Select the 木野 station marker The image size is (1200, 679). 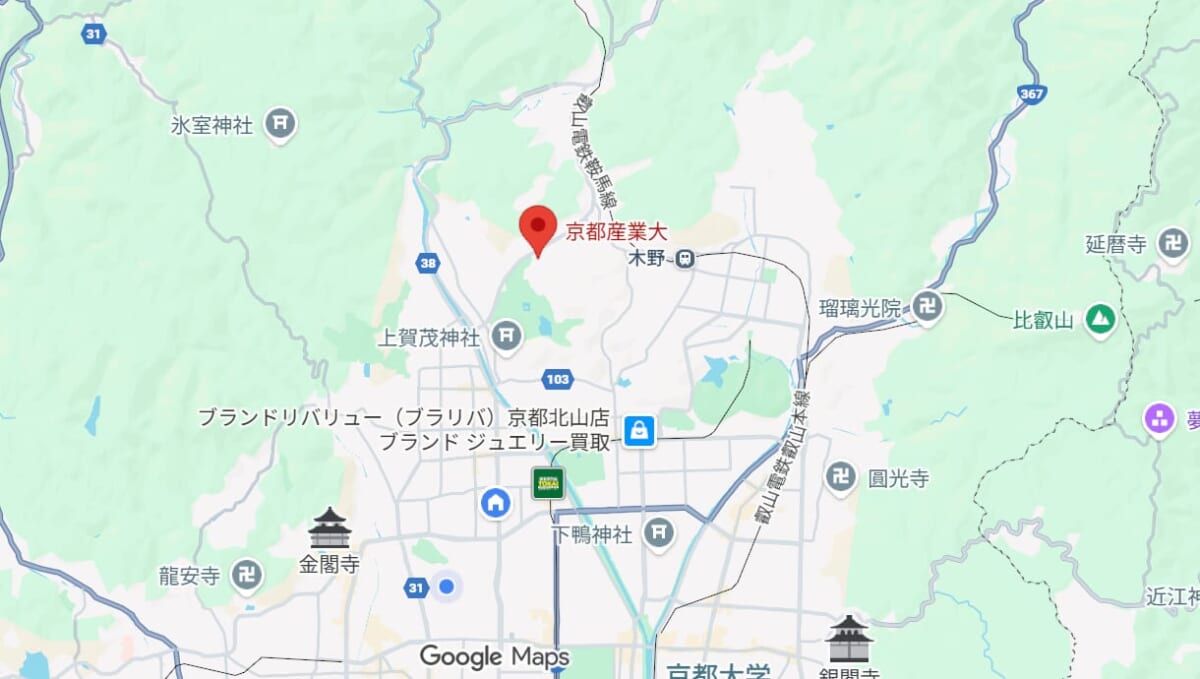point(684,258)
